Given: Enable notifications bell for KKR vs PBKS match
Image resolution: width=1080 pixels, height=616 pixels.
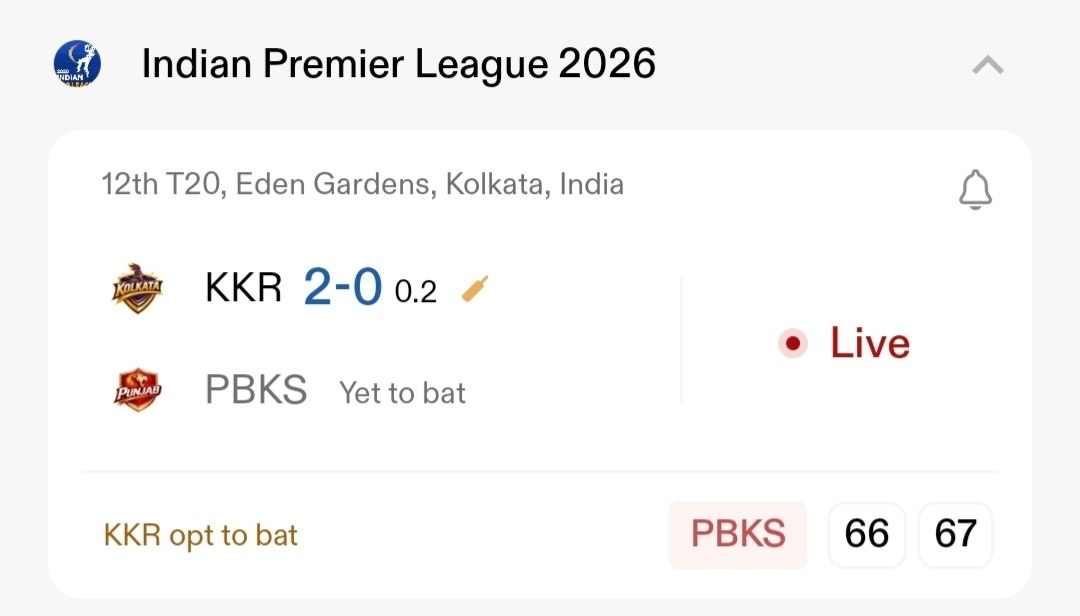Looking at the screenshot, I should 975,189.
